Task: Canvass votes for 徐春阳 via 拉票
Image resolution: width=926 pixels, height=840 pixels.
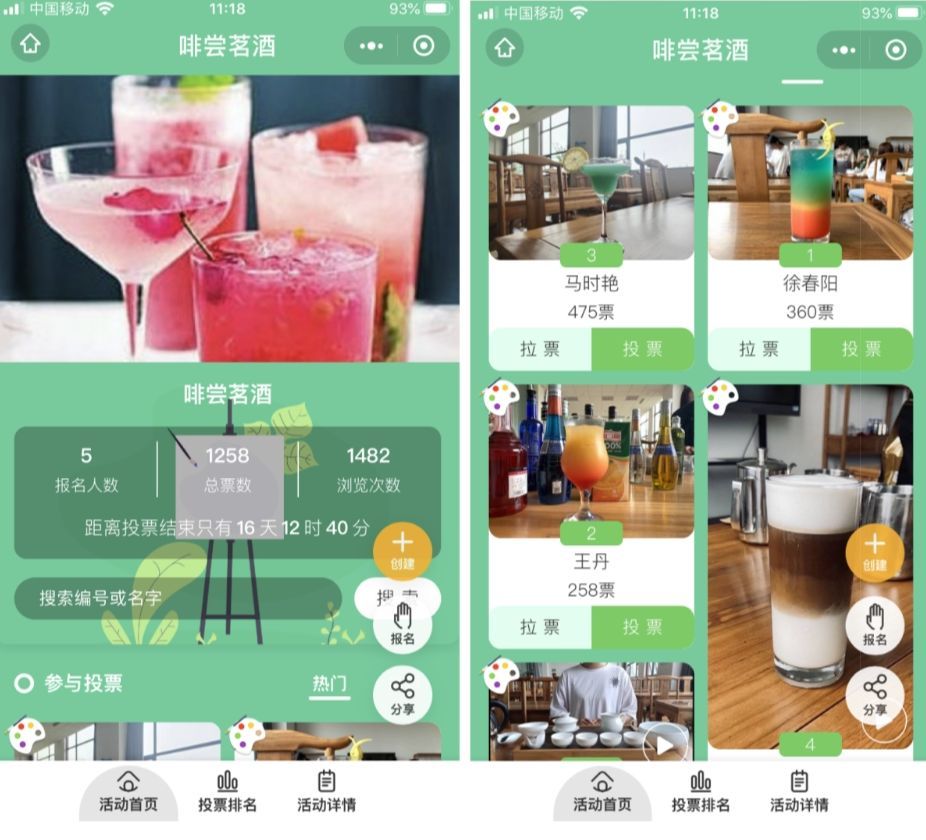Action: pos(759,349)
